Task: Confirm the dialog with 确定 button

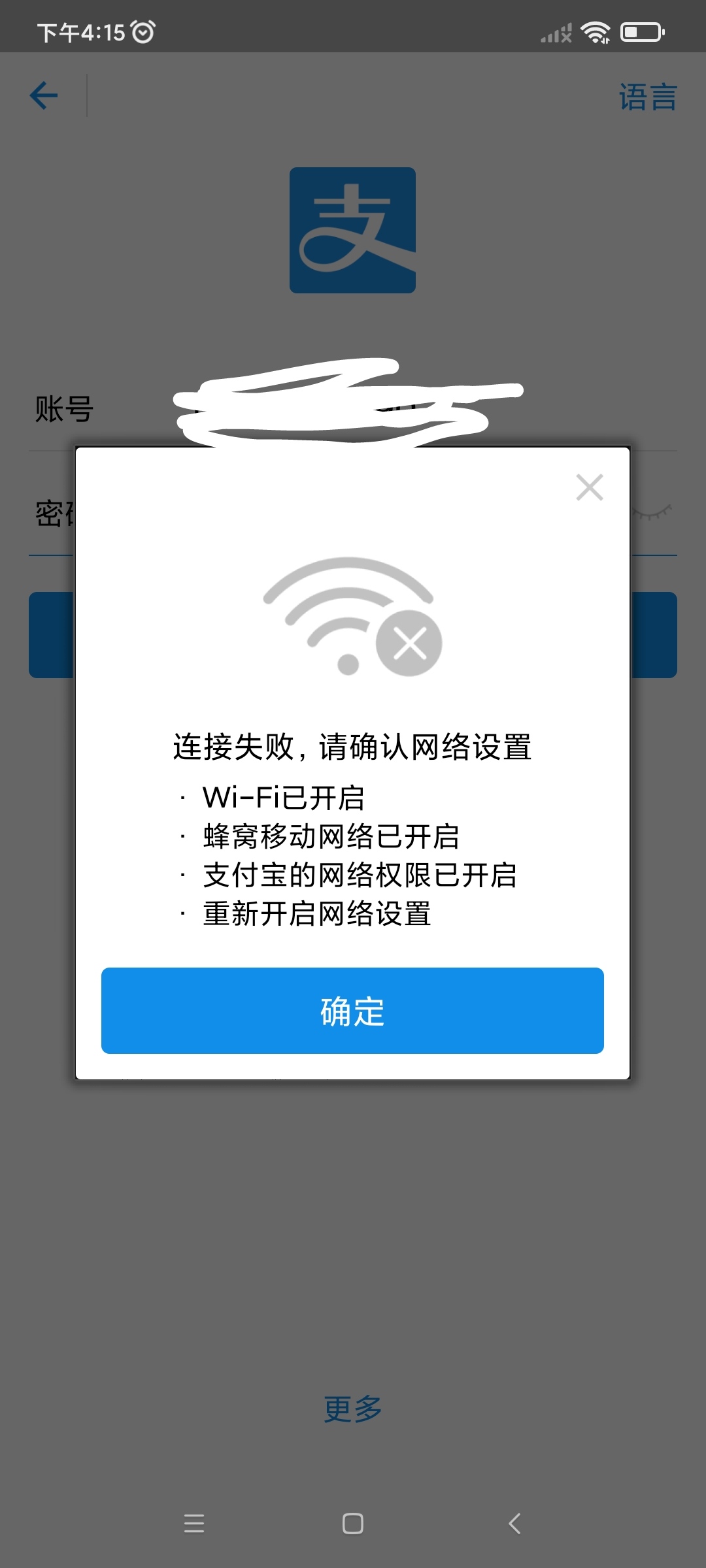Action: [352, 1010]
